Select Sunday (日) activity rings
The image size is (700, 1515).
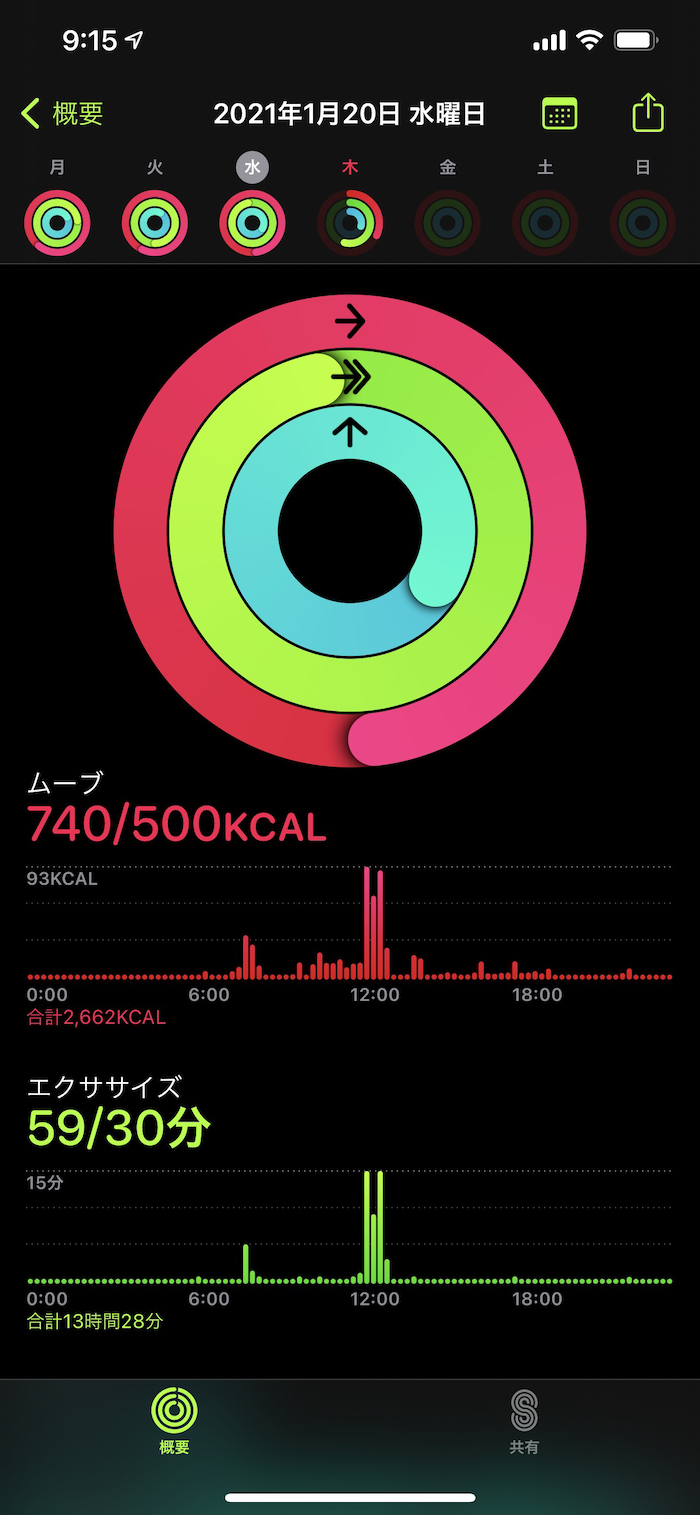(642, 222)
